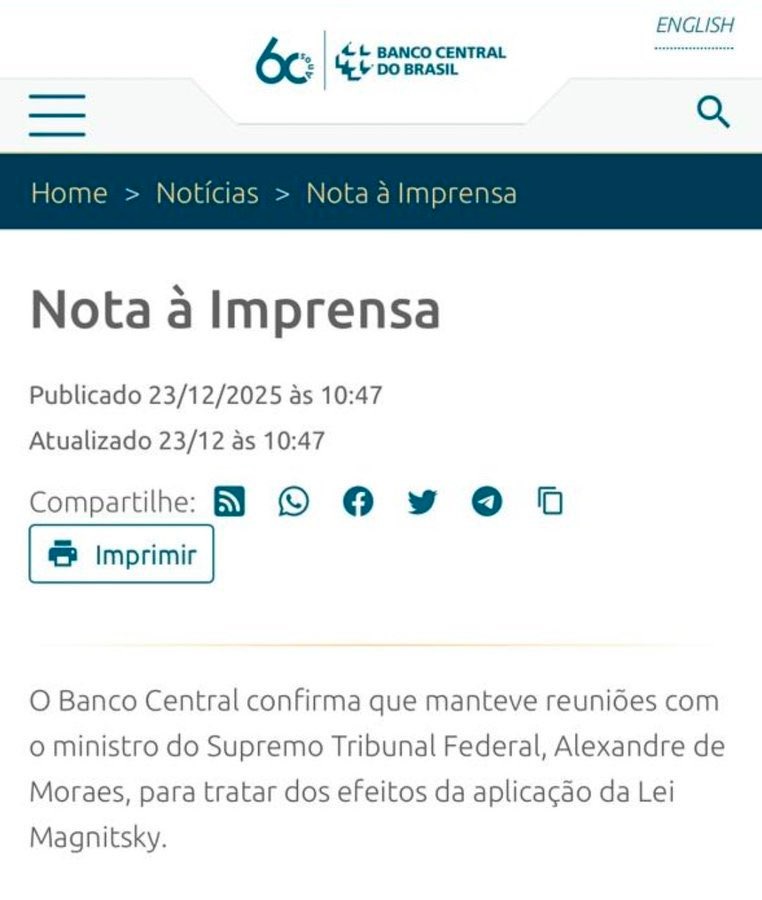Image resolution: width=762 pixels, height=900 pixels.
Task: Share this note on Telegram
Action: pyautogui.click(x=487, y=501)
